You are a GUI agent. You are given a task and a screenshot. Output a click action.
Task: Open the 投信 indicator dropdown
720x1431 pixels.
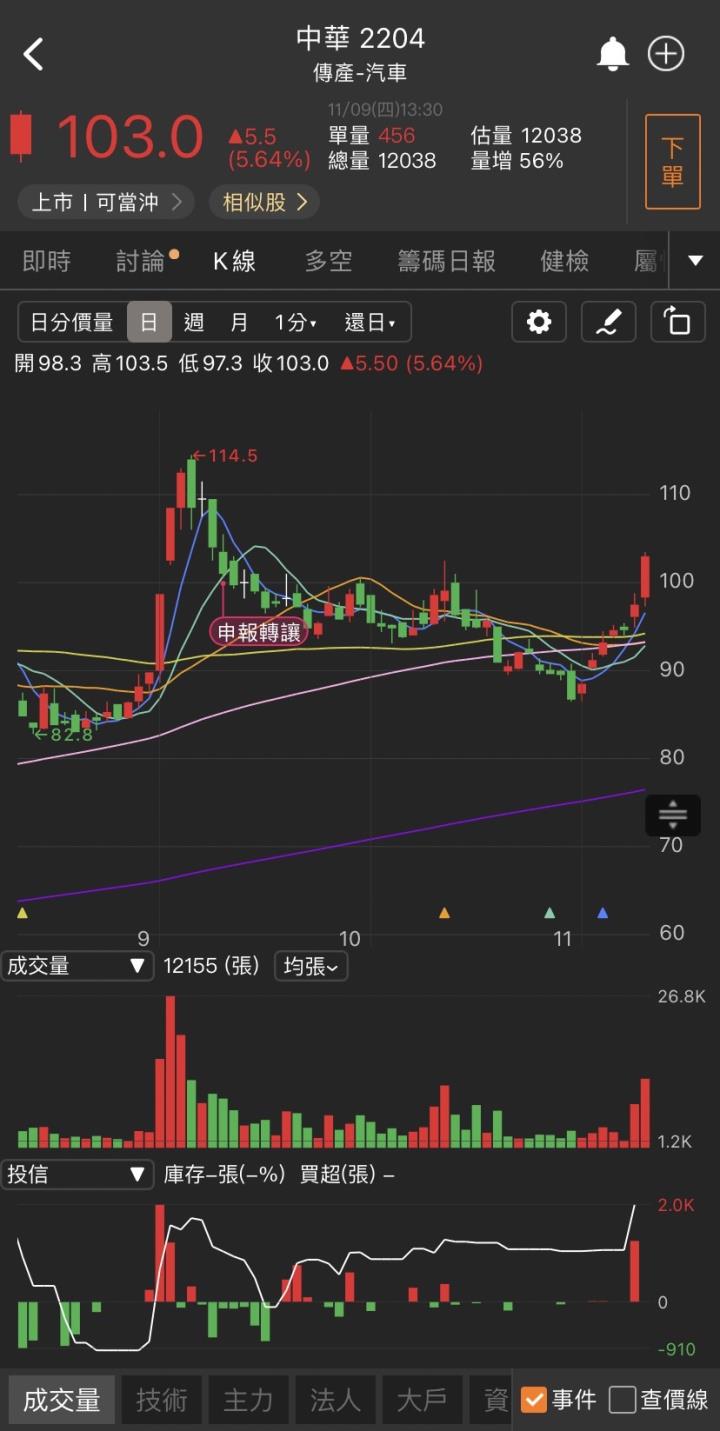click(77, 1174)
